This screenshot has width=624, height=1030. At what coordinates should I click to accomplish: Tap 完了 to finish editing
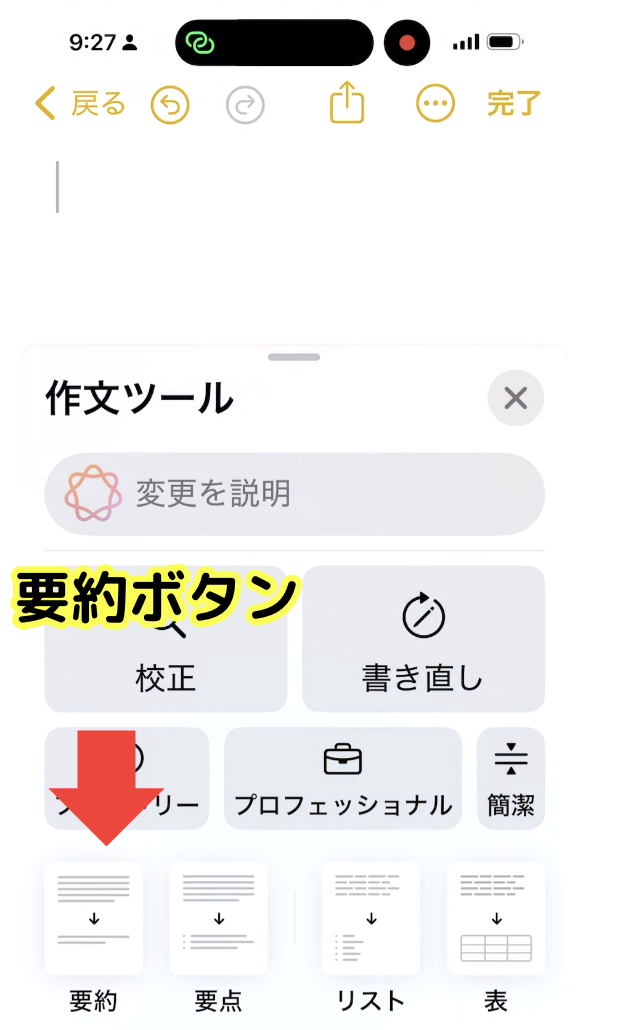pos(514,104)
